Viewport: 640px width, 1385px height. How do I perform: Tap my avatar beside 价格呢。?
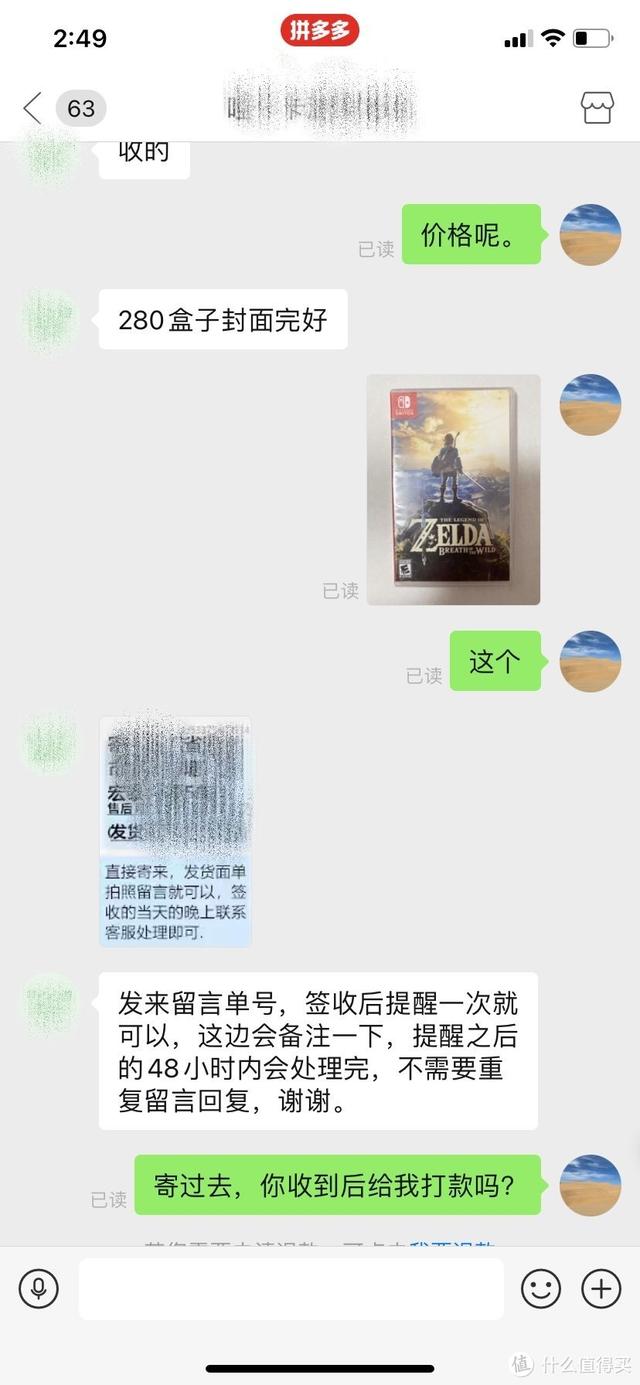pos(590,234)
